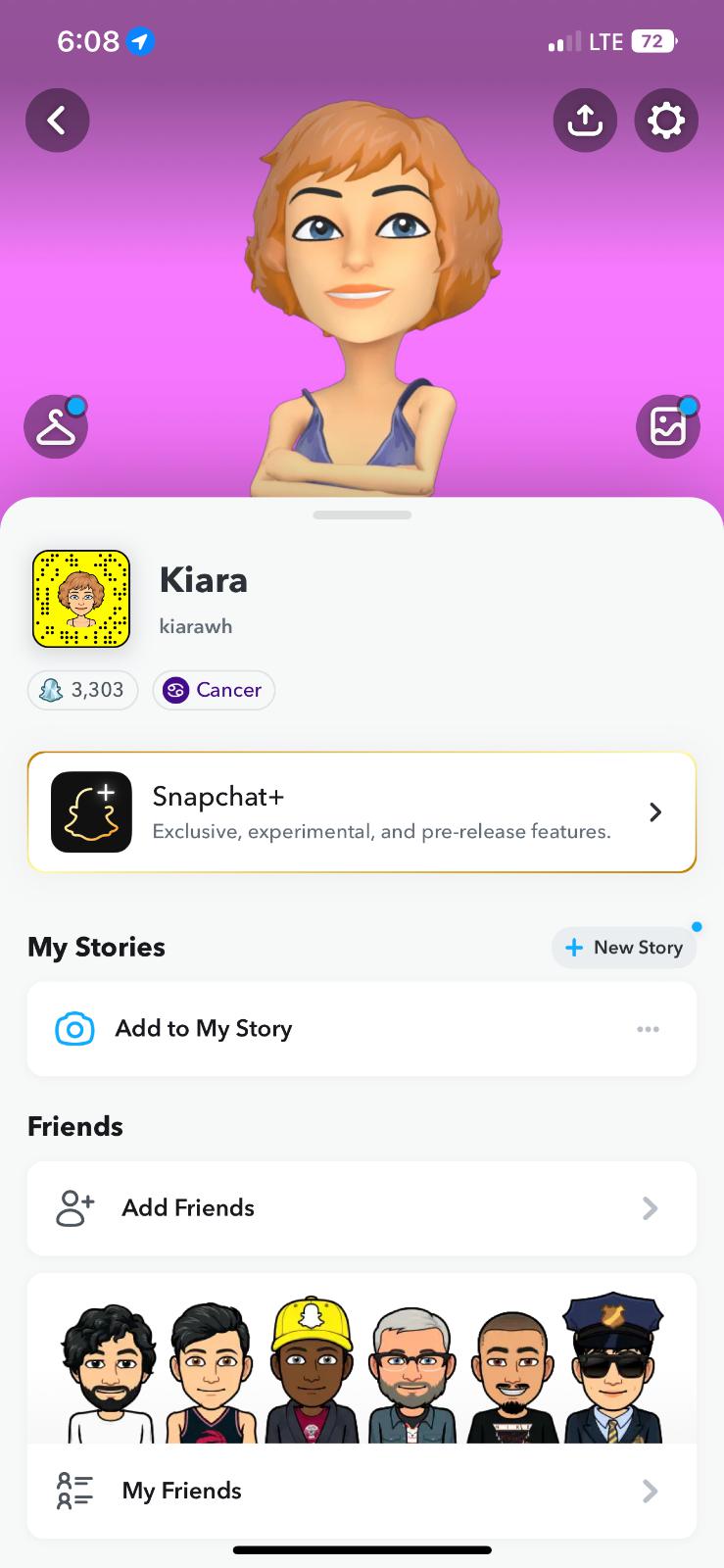Open profile background picture icon
The image size is (724, 1568).
click(x=668, y=427)
